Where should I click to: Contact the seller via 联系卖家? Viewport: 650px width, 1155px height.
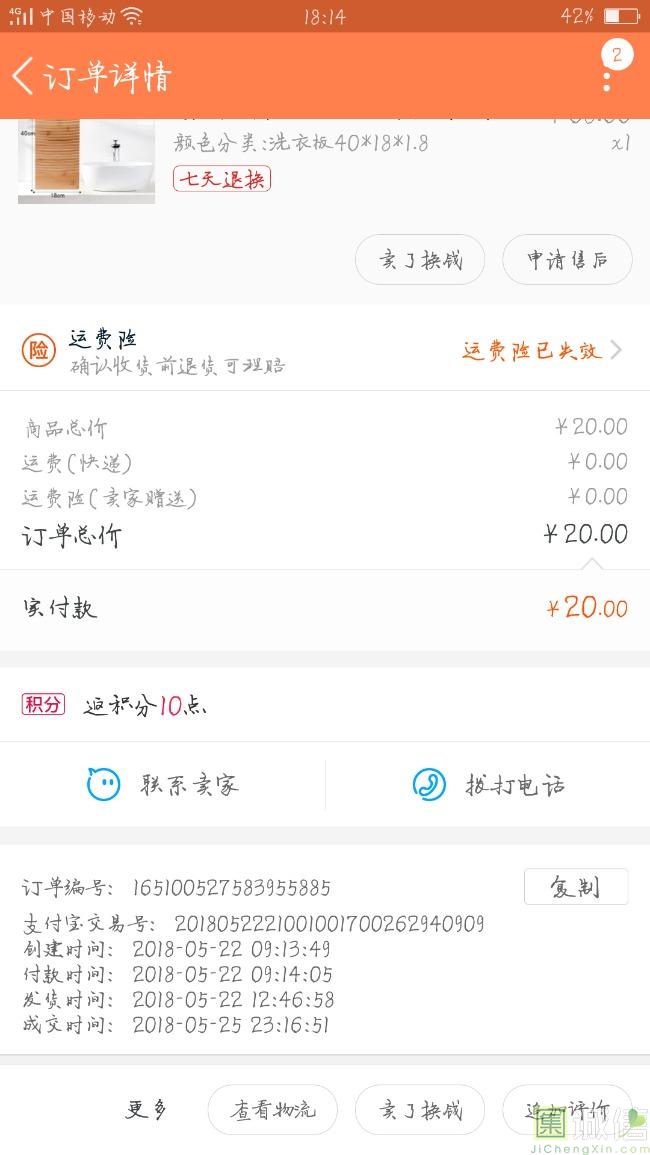(163, 785)
